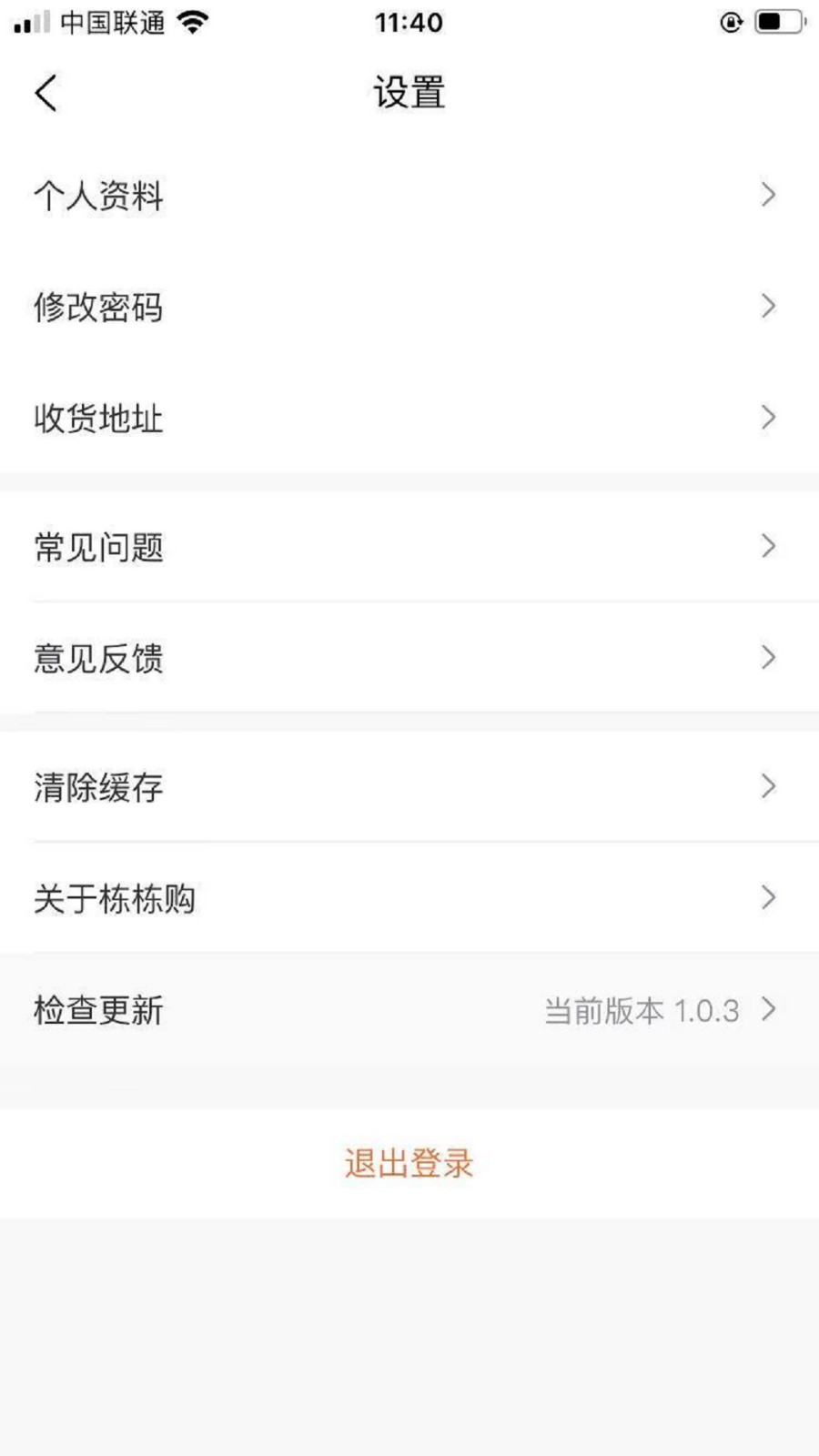Tap the back arrow to leave Settings
This screenshot has height=1456, width=819.
[x=45, y=92]
